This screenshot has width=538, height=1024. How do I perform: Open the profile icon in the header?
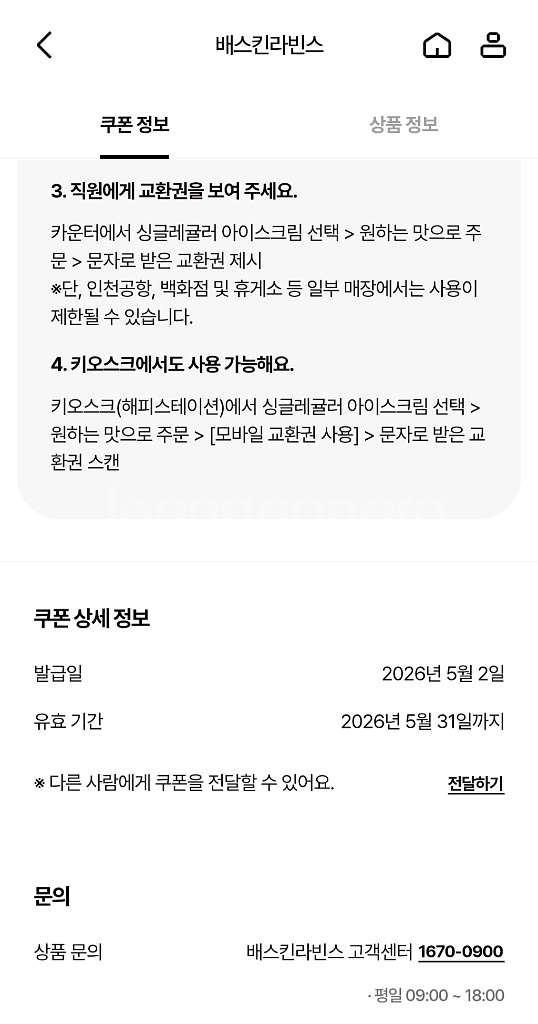(493, 46)
